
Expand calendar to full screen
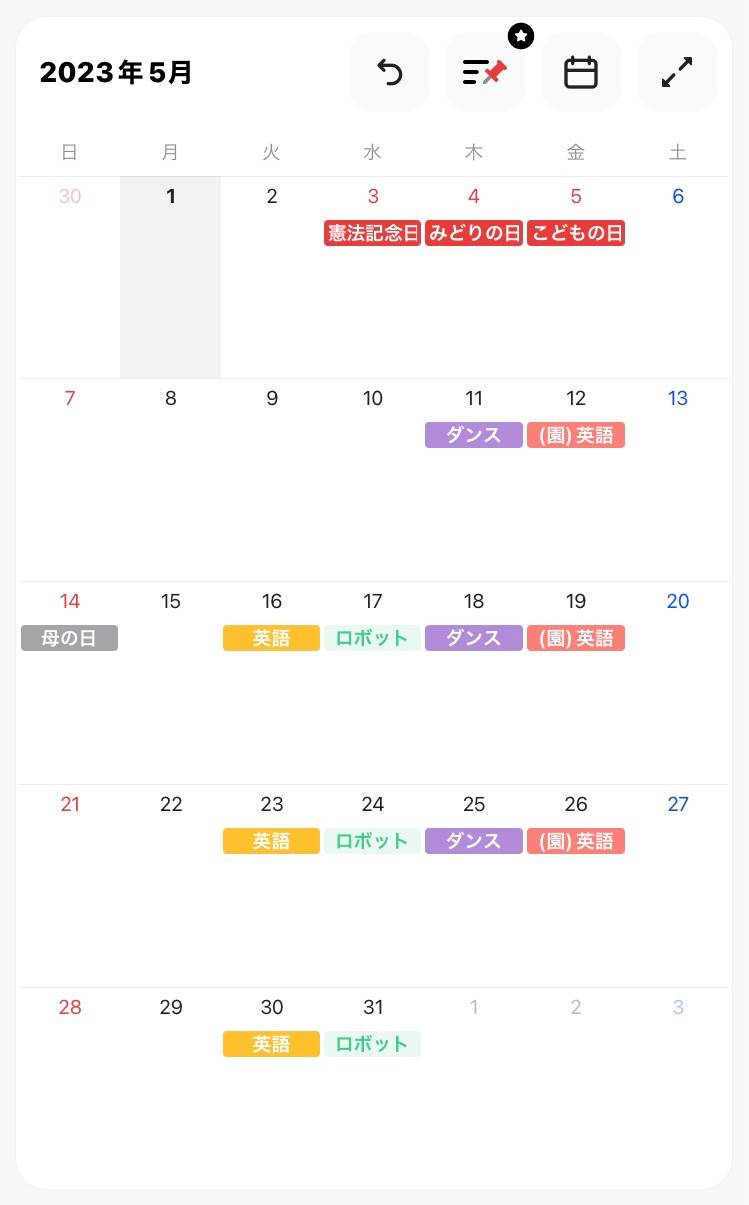(677, 73)
